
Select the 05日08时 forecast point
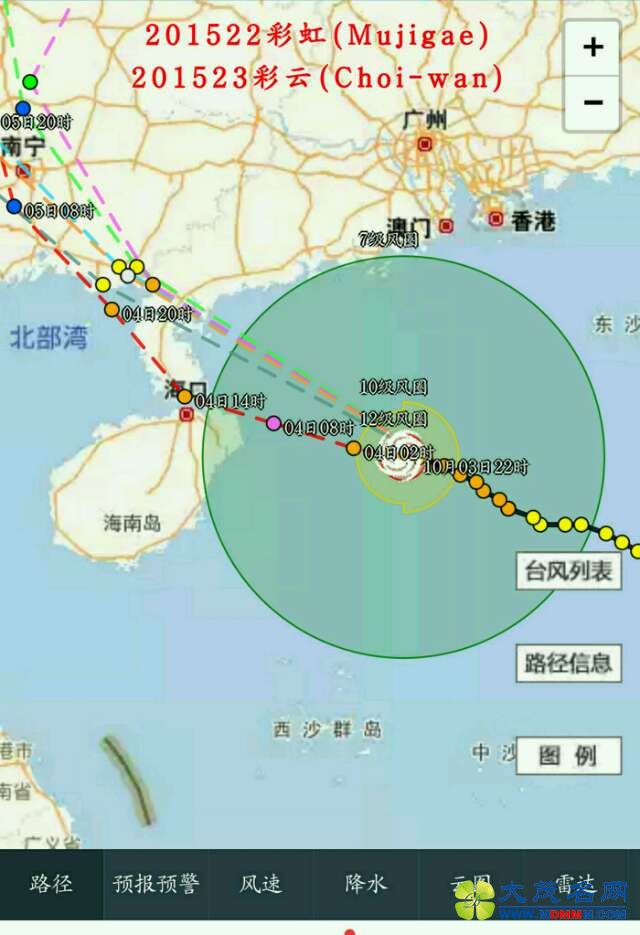14,207
